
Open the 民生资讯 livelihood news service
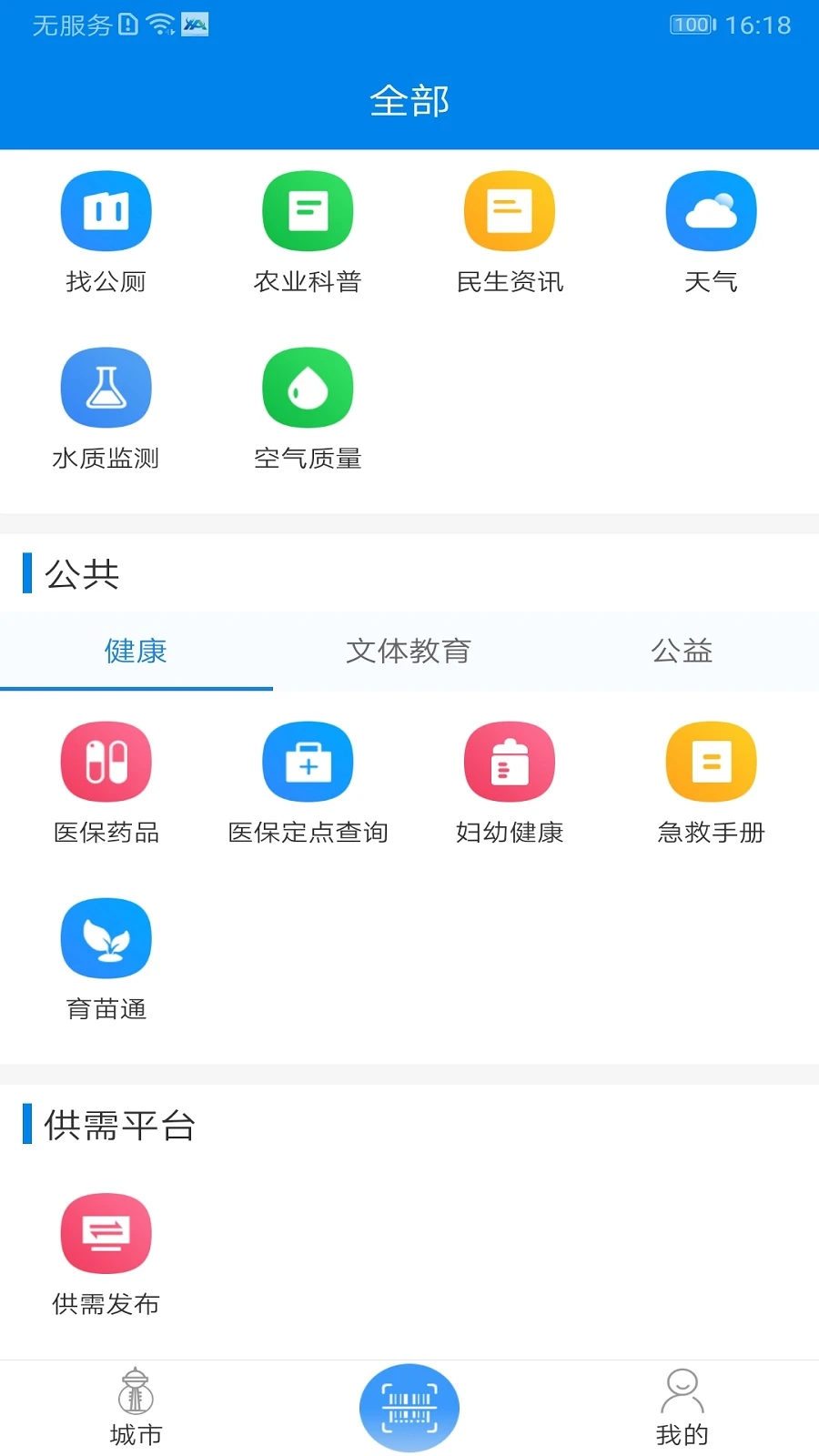510,227
